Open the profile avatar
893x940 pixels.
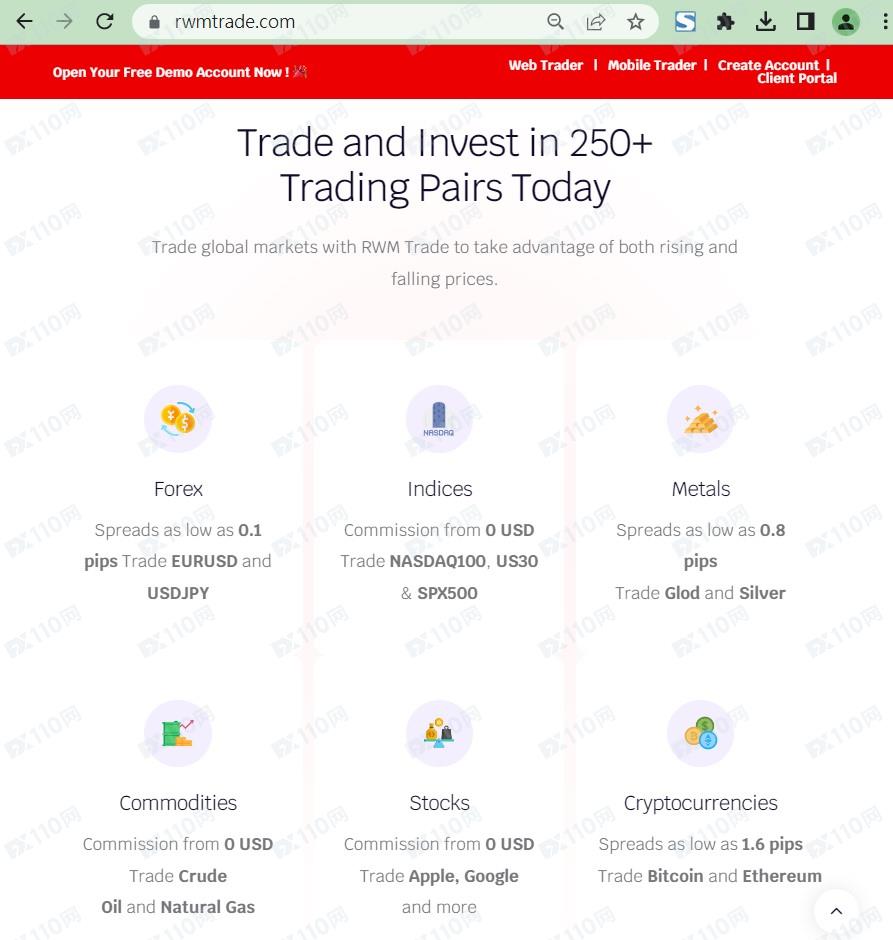846,21
